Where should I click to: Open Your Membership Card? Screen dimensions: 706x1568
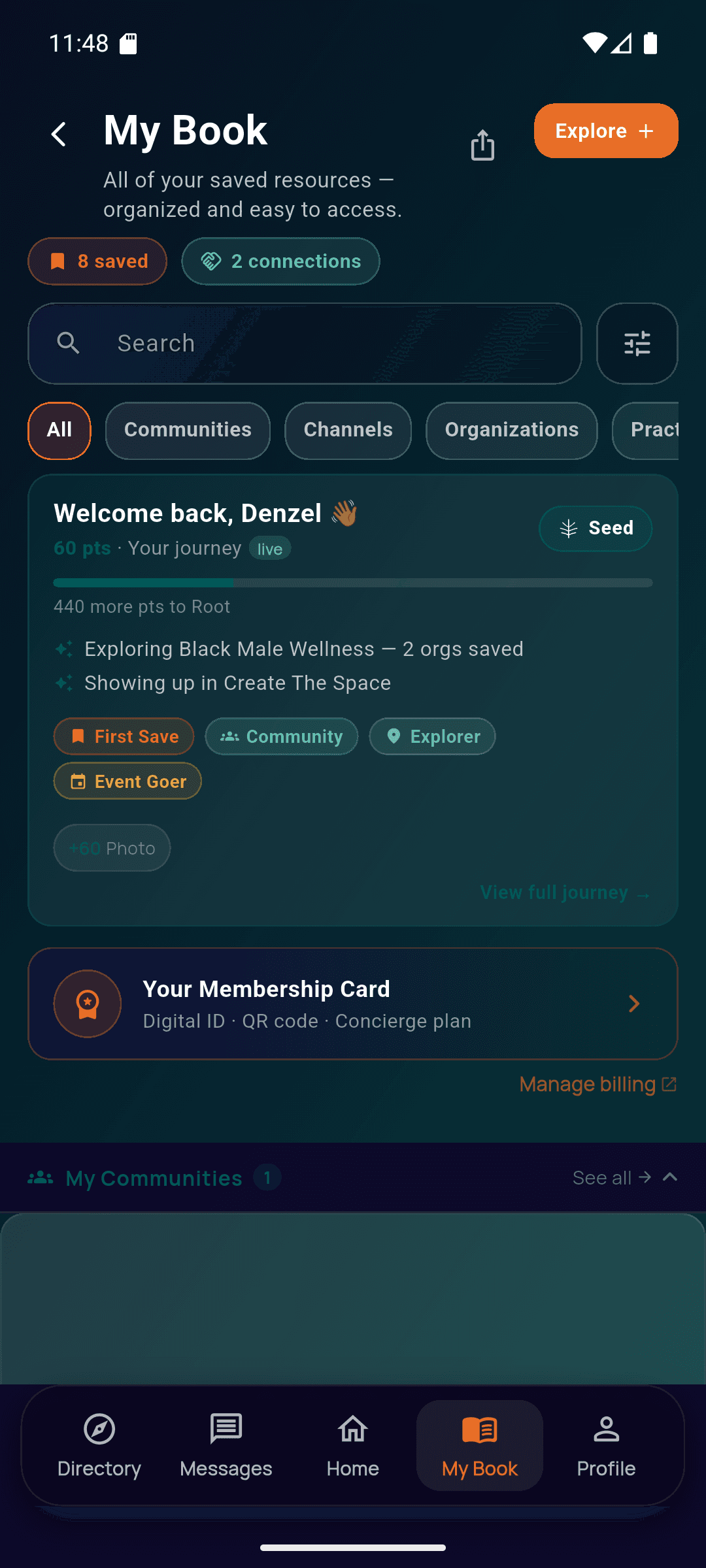[353, 1004]
